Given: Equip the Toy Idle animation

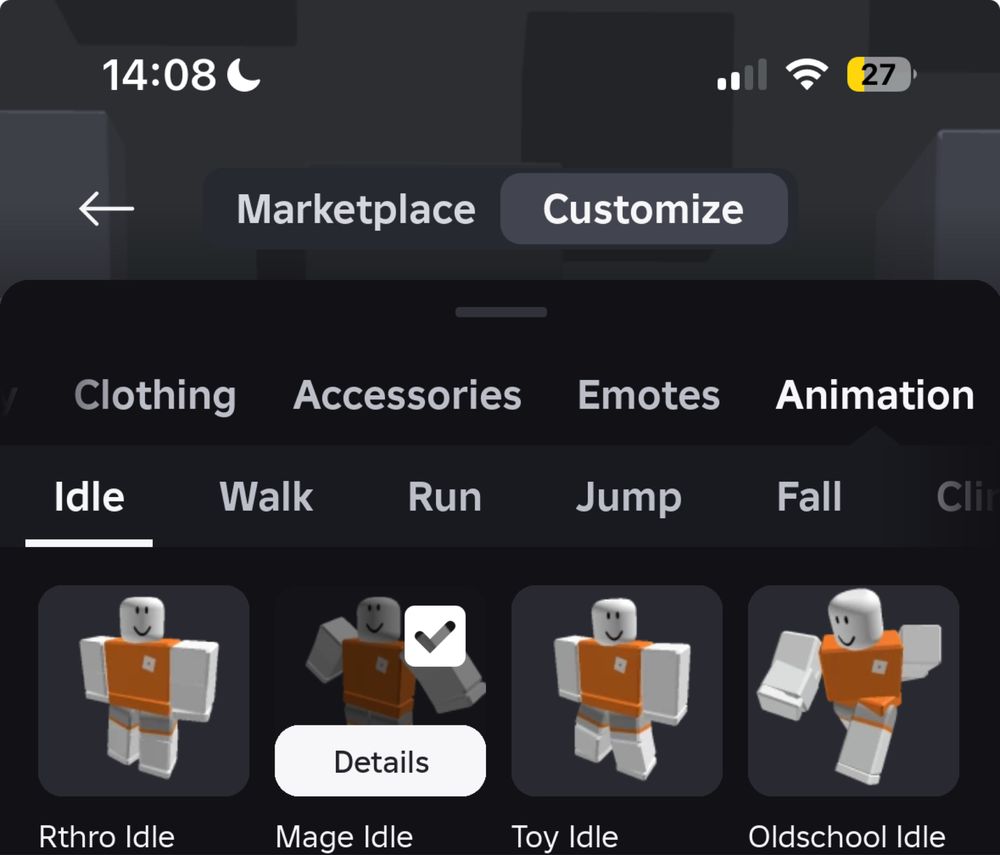Looking at the screenshot, I should 616,690.
